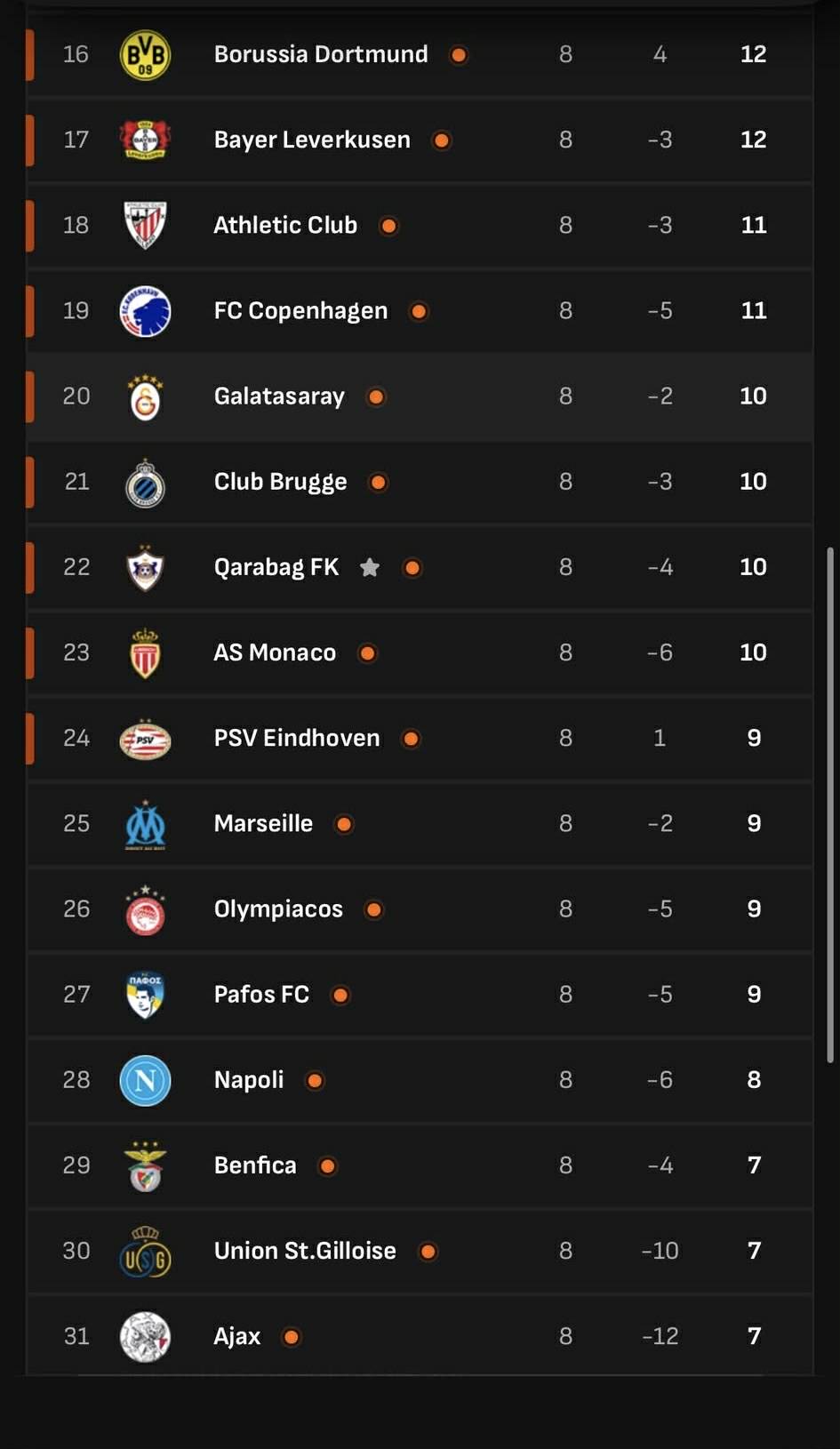
Task: Select Bayer Leverkusen in the standings
Action: (311, 140)
